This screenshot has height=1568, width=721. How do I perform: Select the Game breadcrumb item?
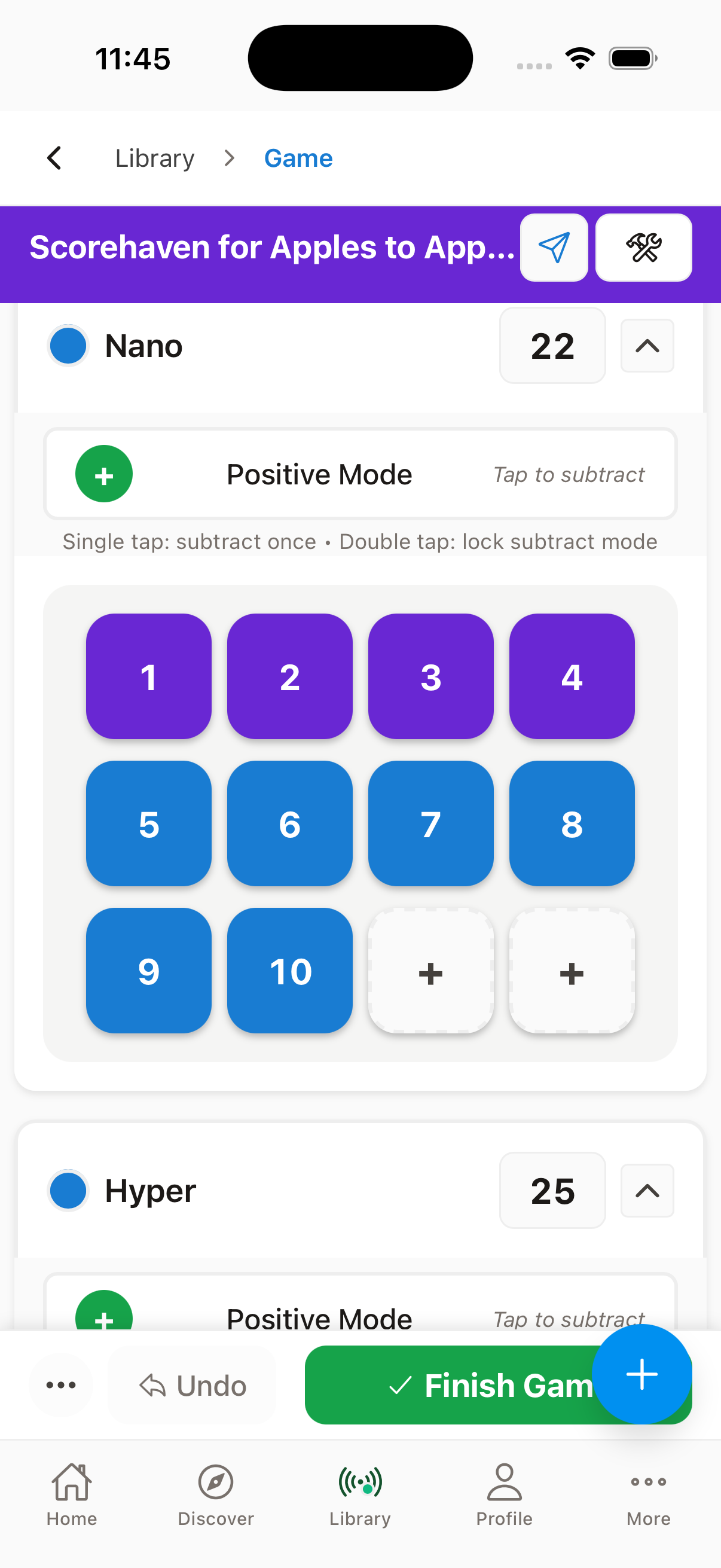[x=298, y=158]
